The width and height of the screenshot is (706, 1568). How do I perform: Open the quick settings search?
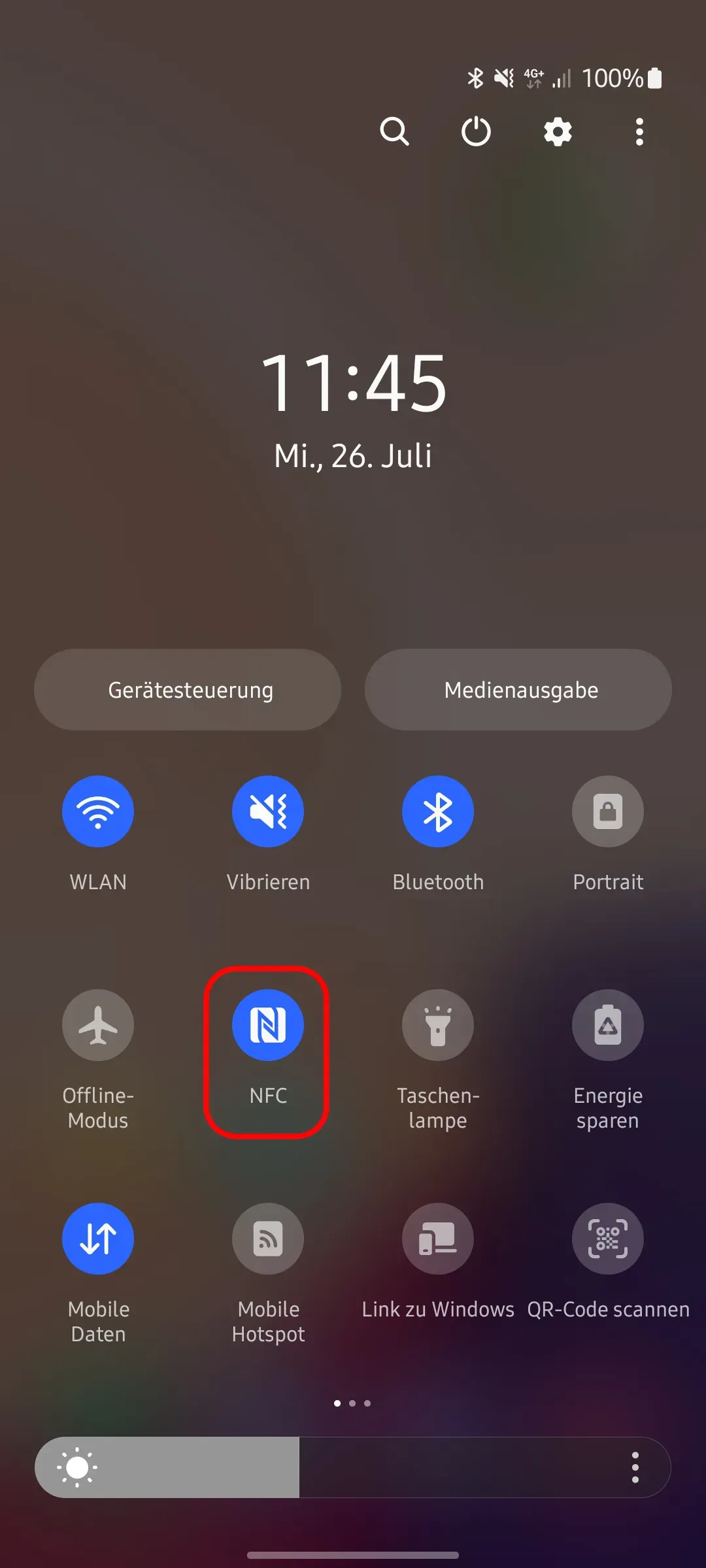point(394,132)
